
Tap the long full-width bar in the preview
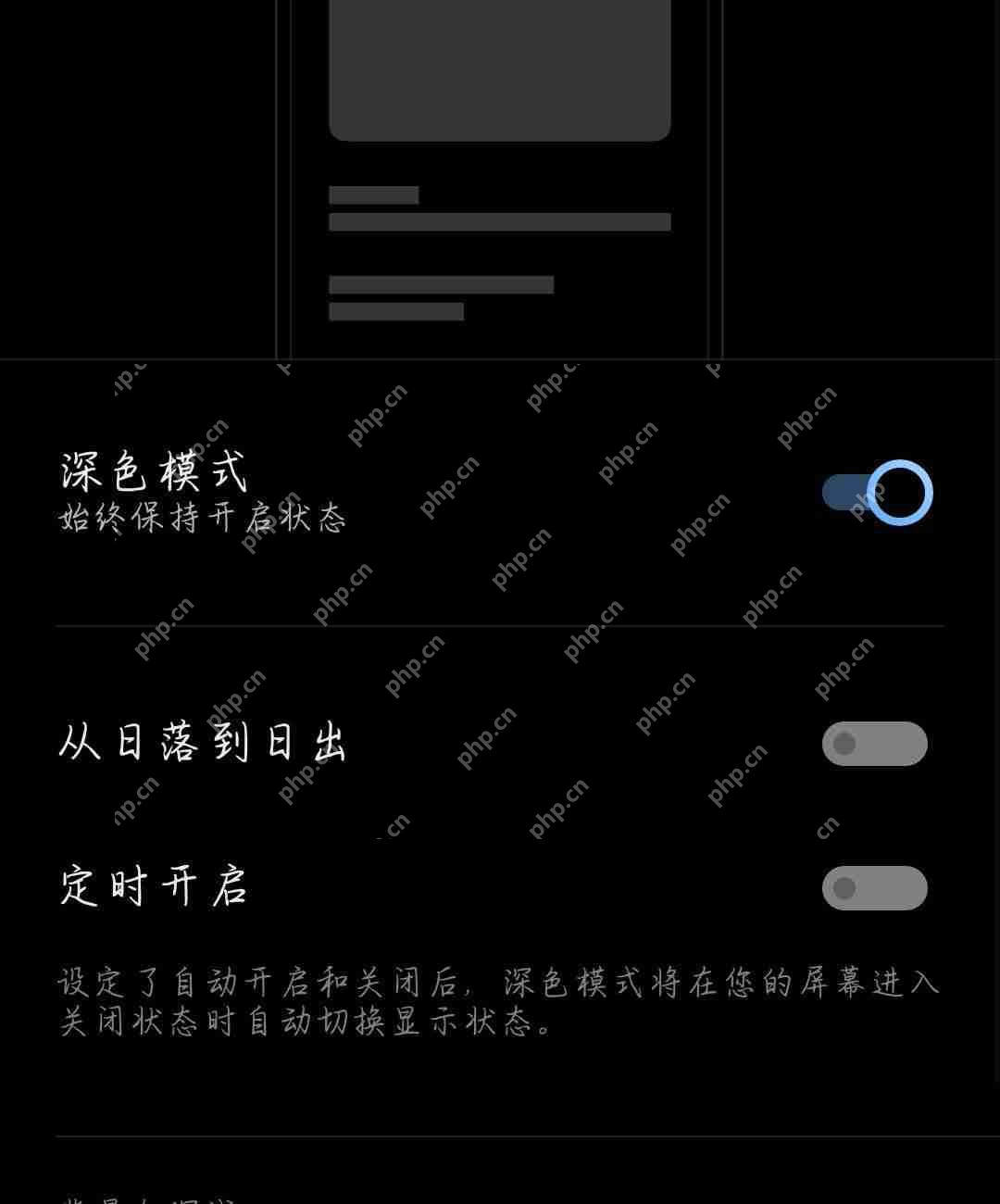pos(500,222)
